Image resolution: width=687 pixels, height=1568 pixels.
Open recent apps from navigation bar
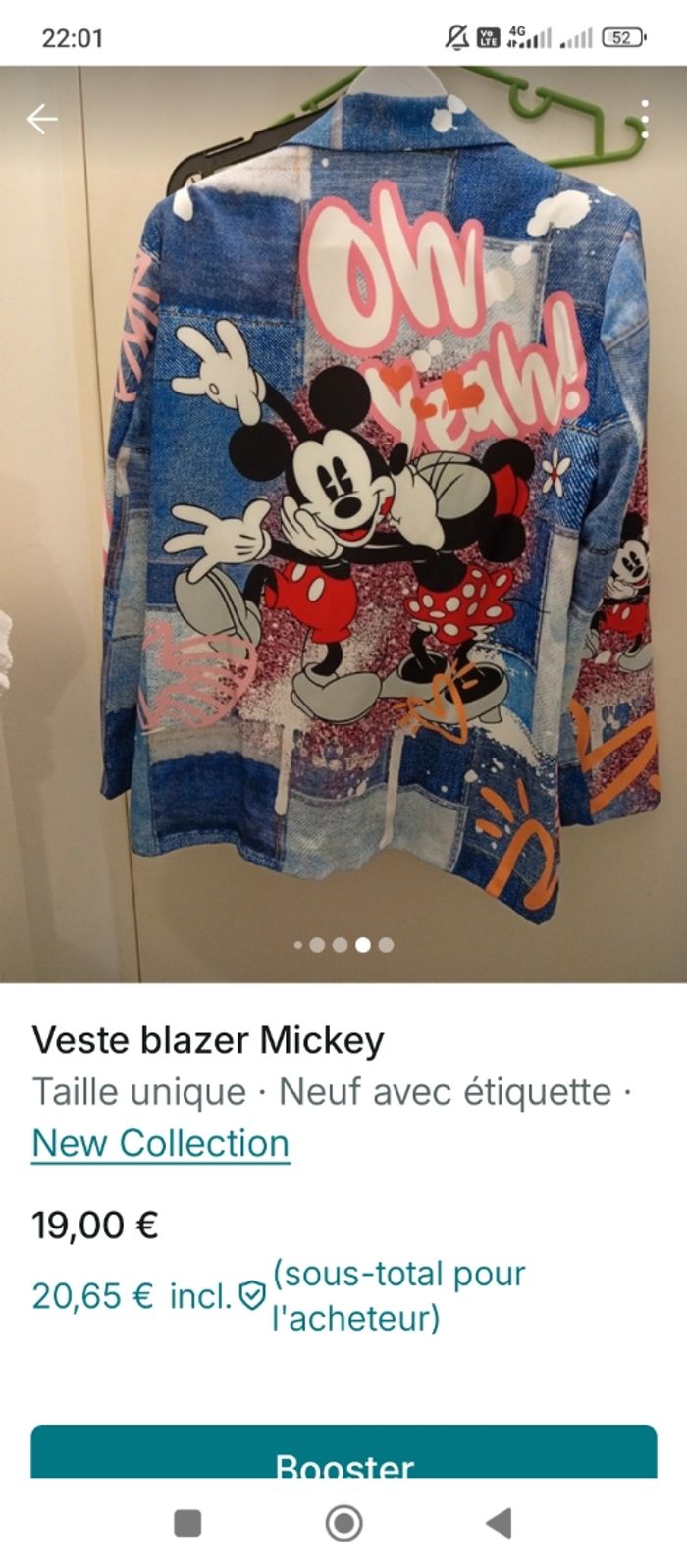pyautogui.click(x=187, y=1523)
